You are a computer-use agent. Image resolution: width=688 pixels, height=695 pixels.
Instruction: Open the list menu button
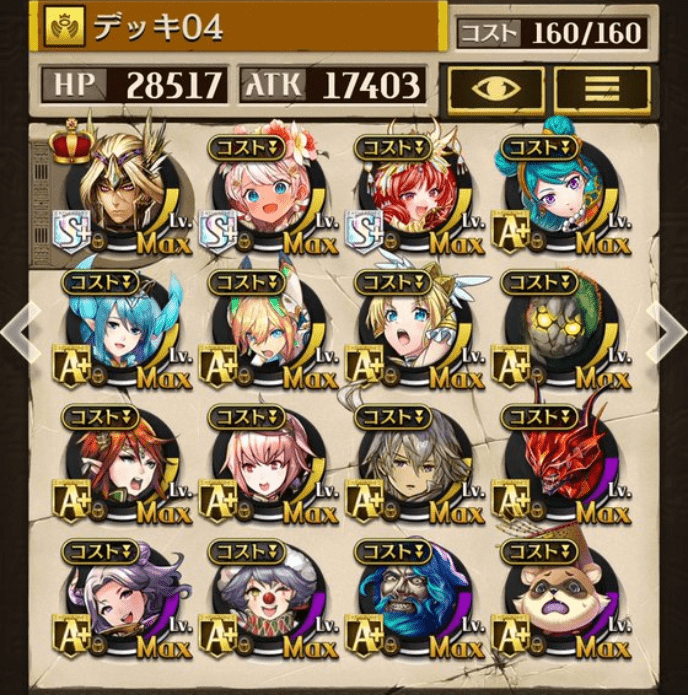click(x=601, y=88)
